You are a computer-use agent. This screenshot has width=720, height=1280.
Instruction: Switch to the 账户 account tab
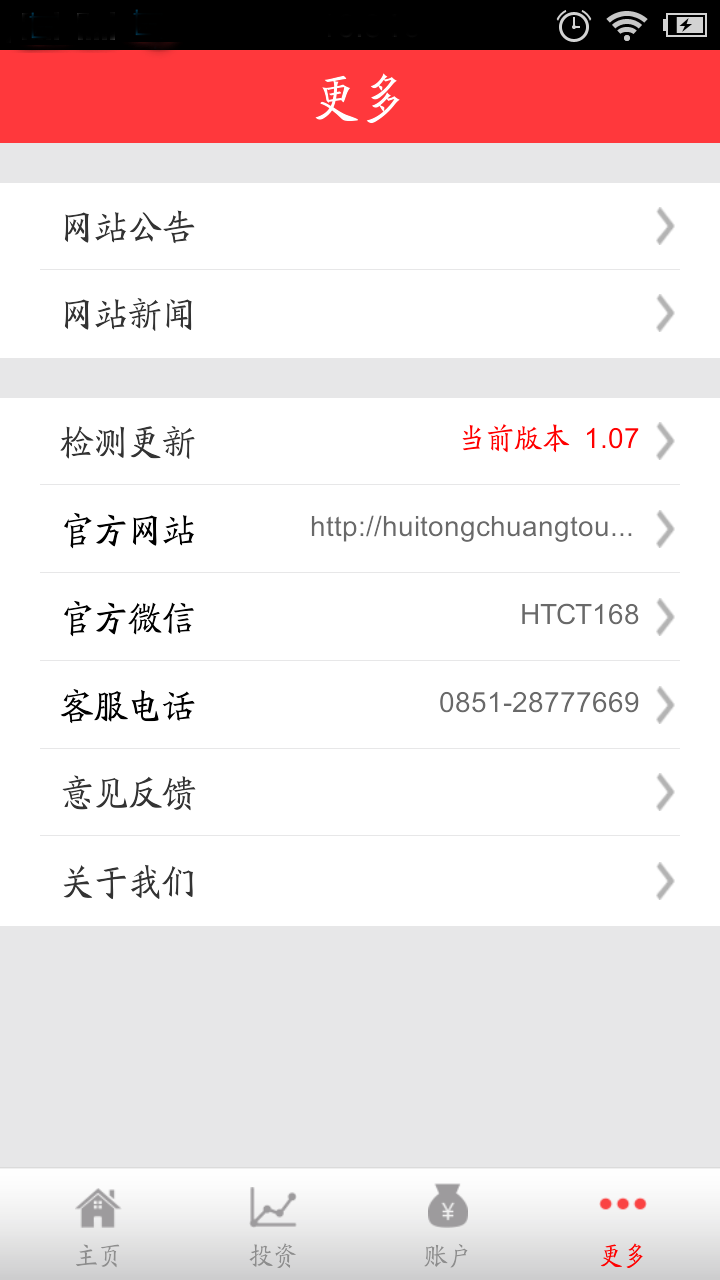pyautogui.click(x=447, y=1225)
